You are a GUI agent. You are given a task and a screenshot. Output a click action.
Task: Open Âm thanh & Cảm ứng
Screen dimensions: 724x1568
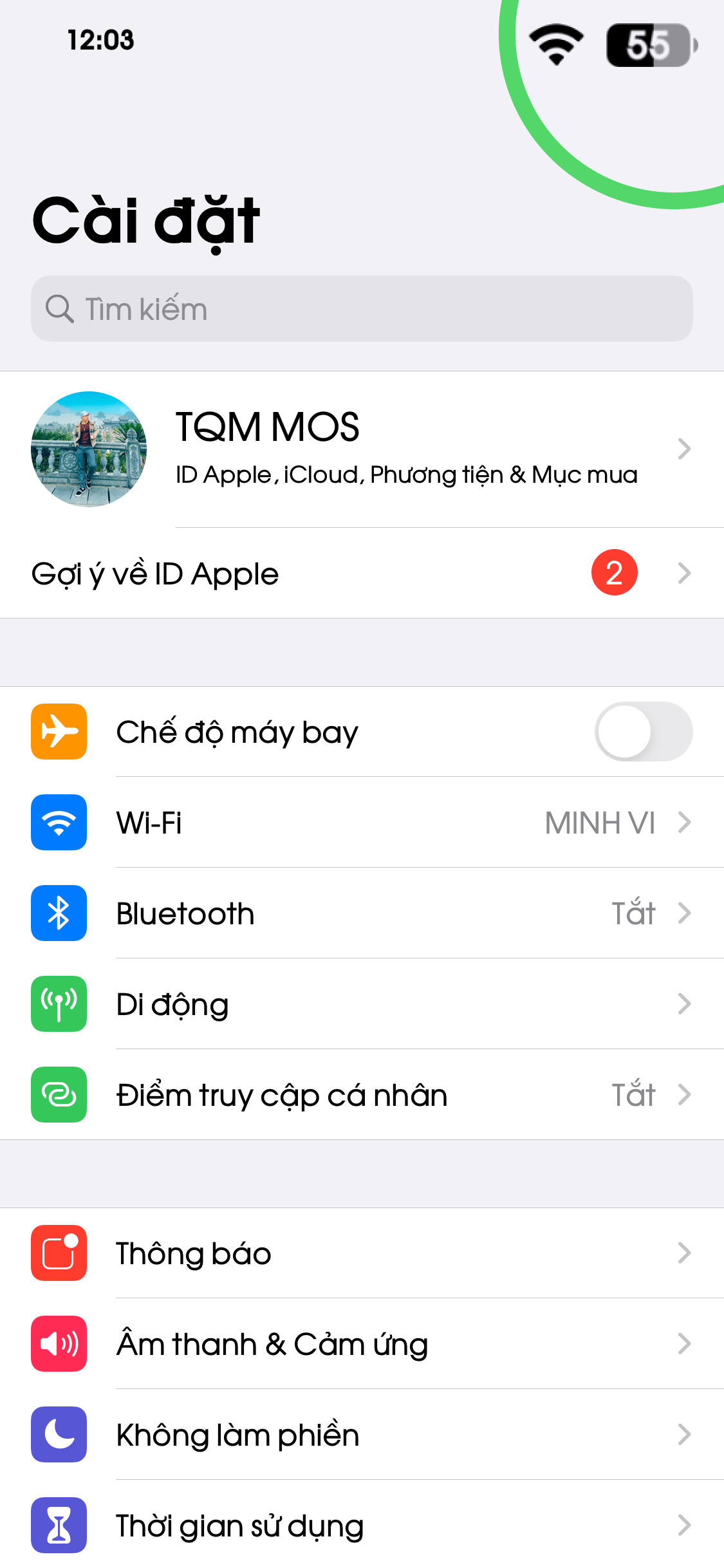point(362,1344)
